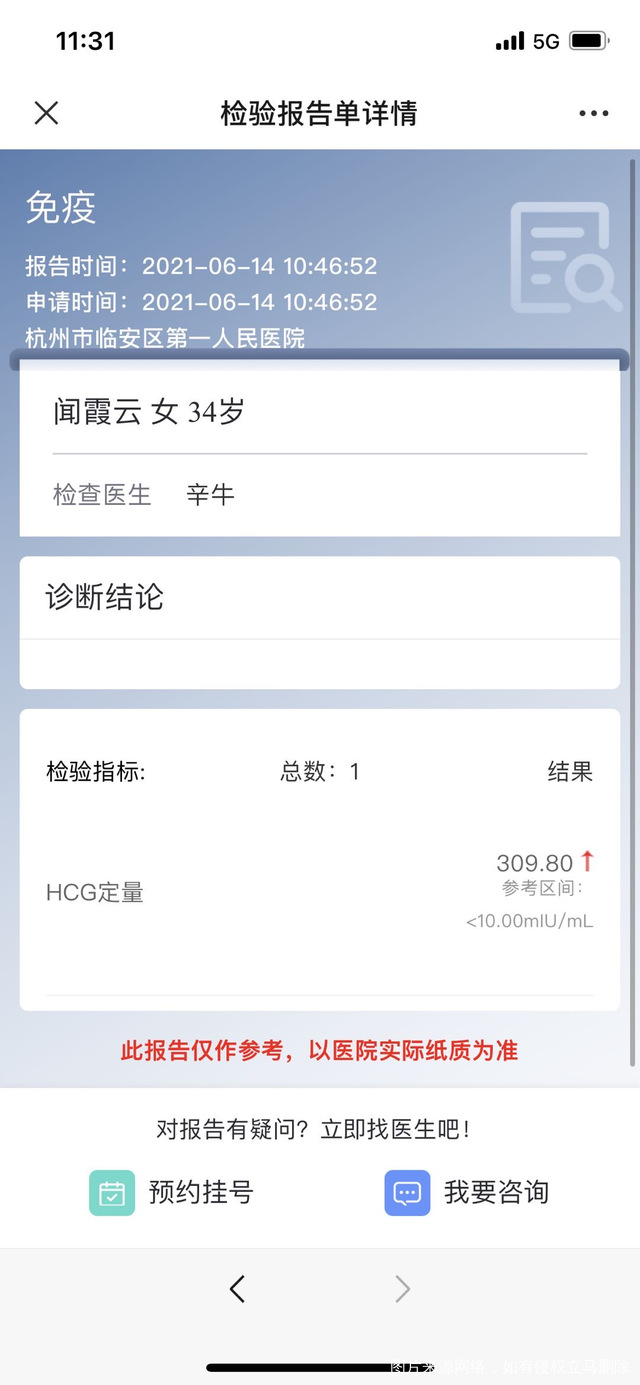The height and width of the screenshot is (1385, 640).
Task: Open the three-dot more options menu
Action: (593, 114)
